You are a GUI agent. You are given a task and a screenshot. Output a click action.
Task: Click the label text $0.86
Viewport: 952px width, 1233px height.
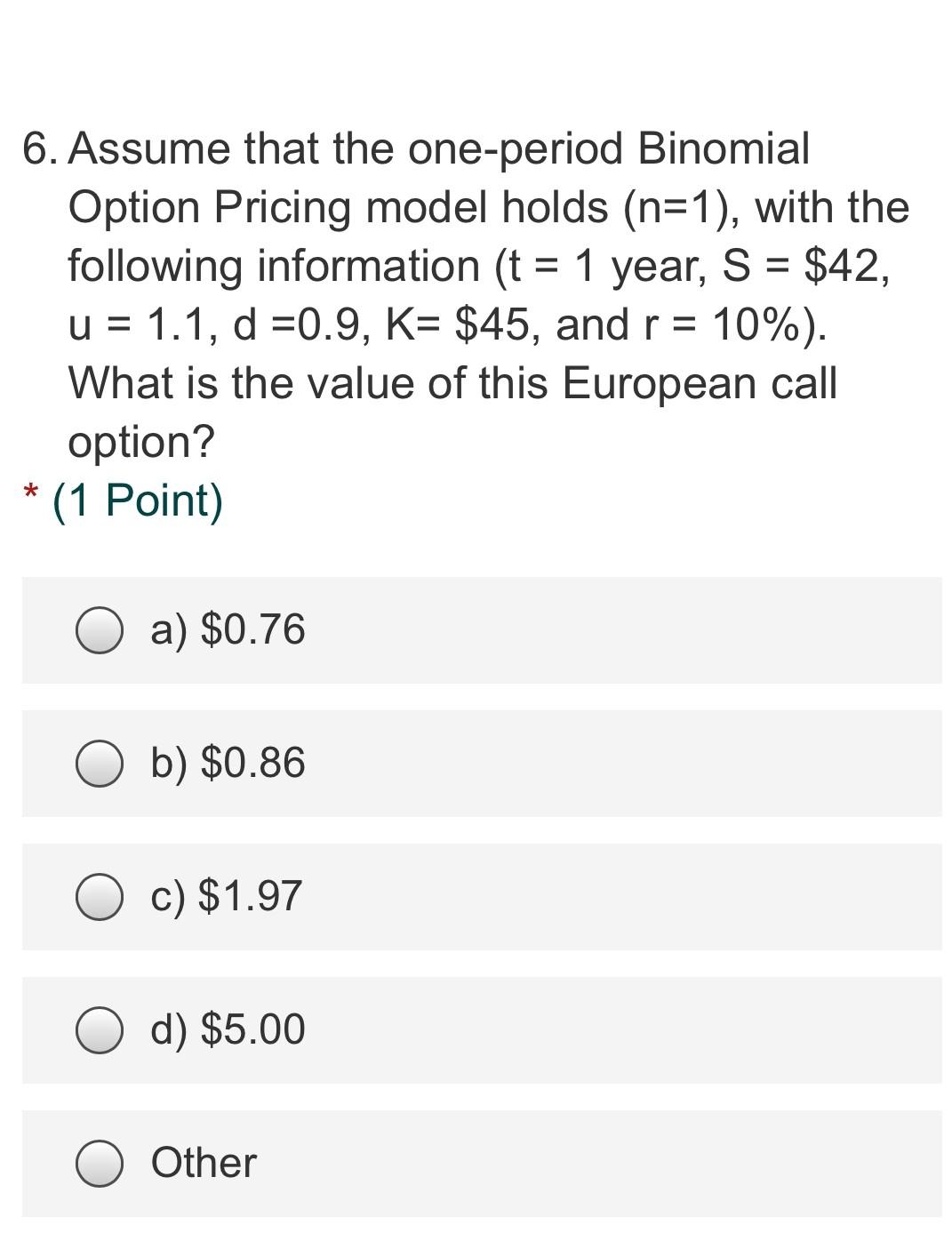tap(227, 765)
